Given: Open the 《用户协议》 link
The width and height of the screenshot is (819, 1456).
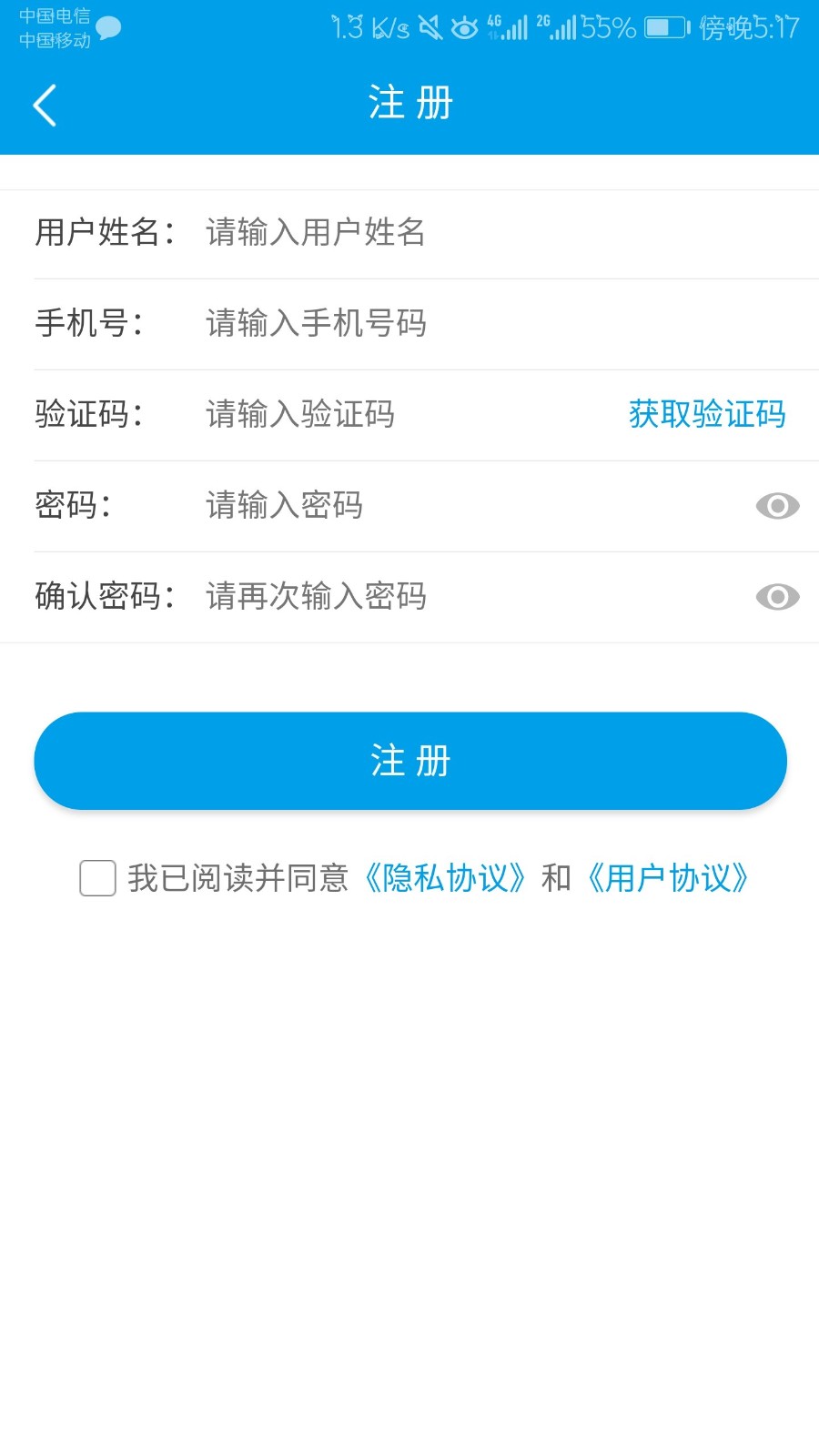Looking at the screenshot, I should pos(669,878).
